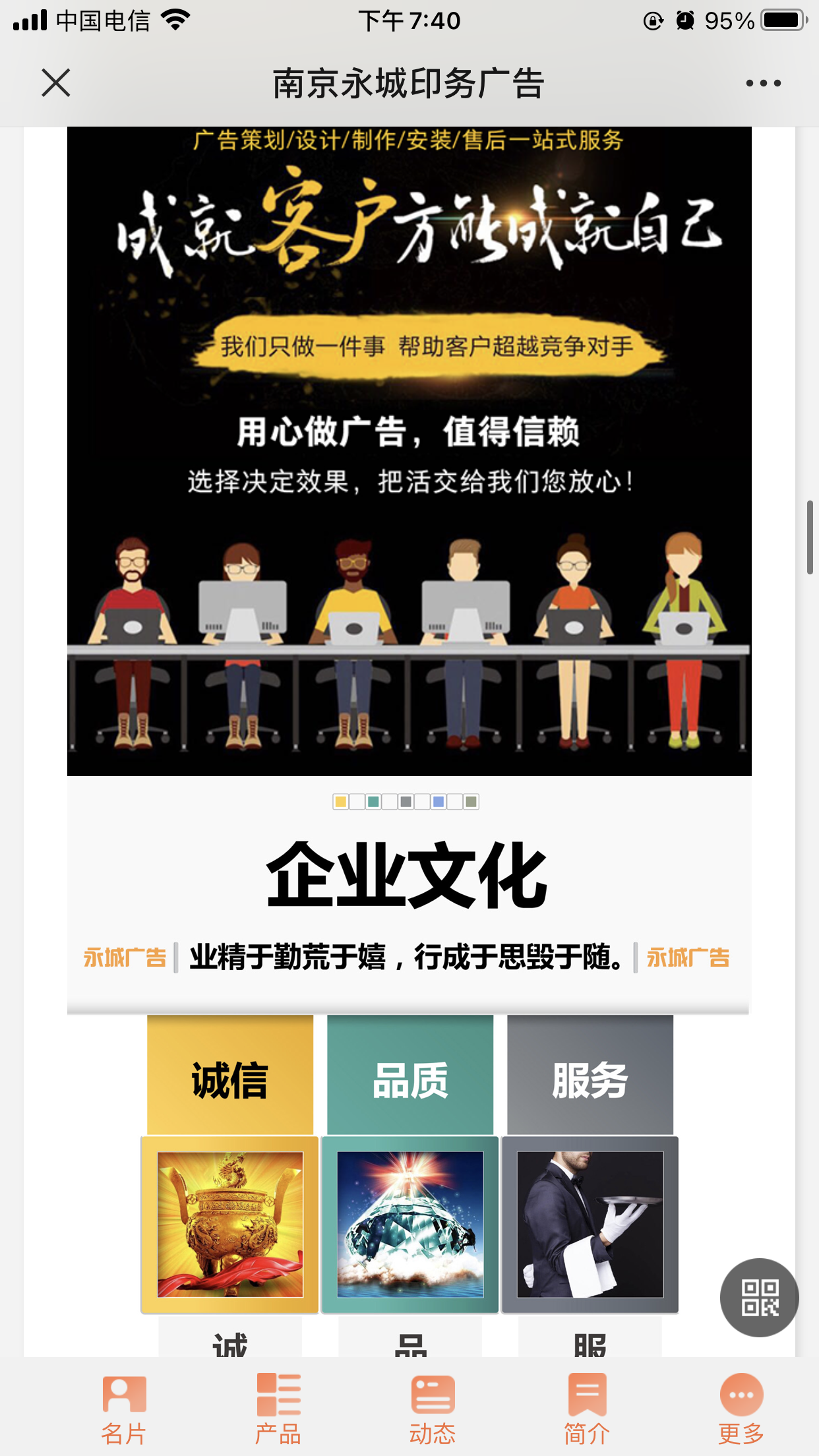
Task: Open the advertising banner with black background
Action: pyautogui.click(x=409, y=451)
